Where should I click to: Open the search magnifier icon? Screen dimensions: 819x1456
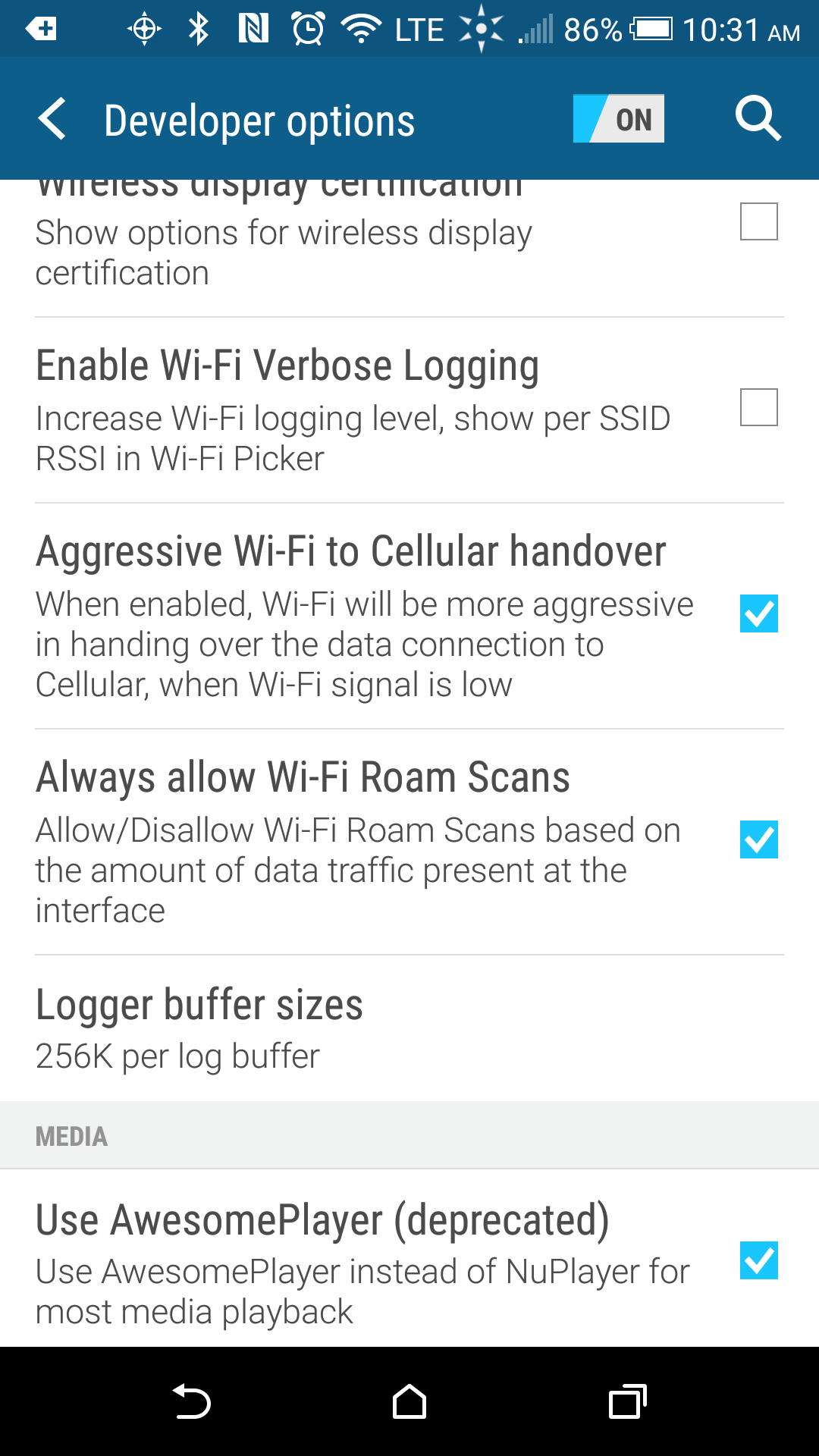758,119
